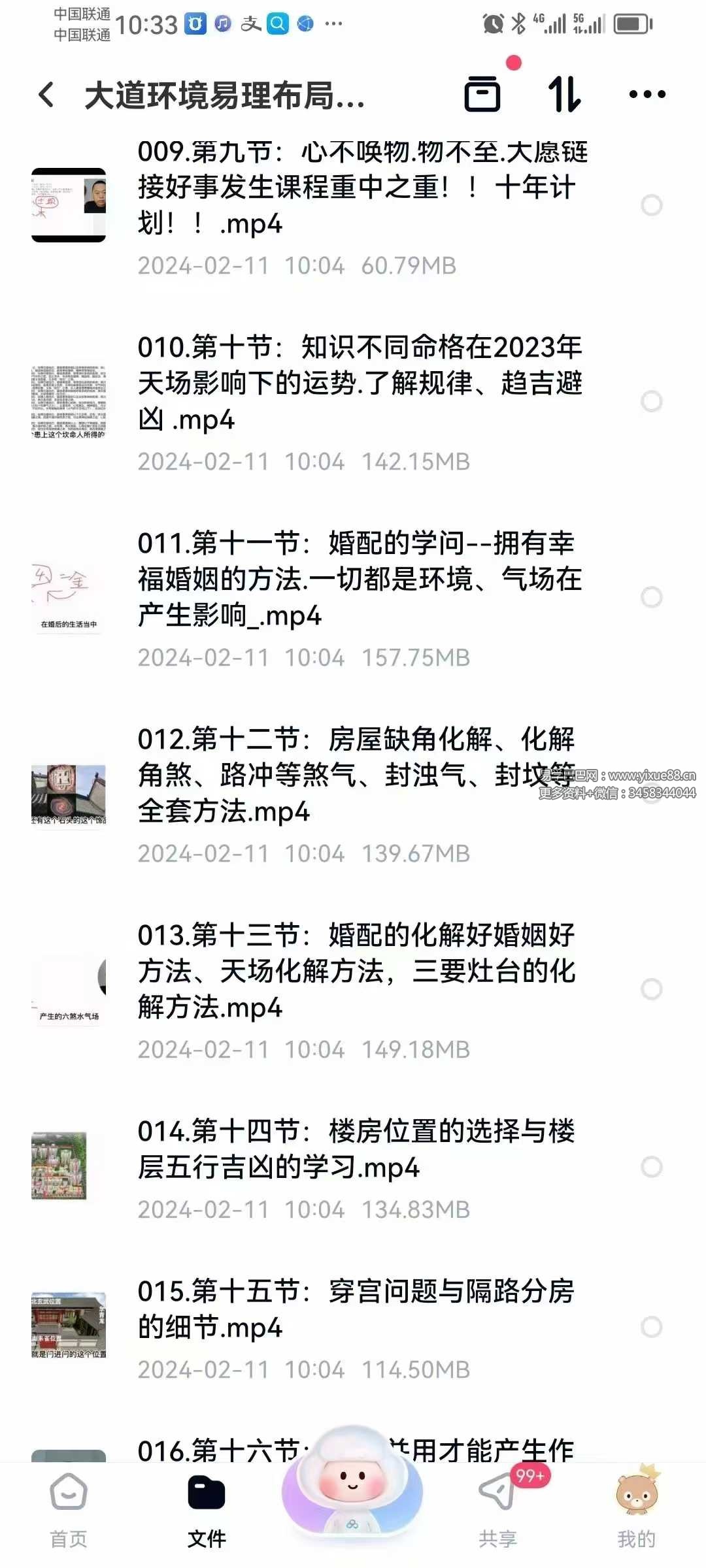This screenshot has height=1568, width=706.
Task: Open the transfer list icon with red dot
Action: click(483, 94)
